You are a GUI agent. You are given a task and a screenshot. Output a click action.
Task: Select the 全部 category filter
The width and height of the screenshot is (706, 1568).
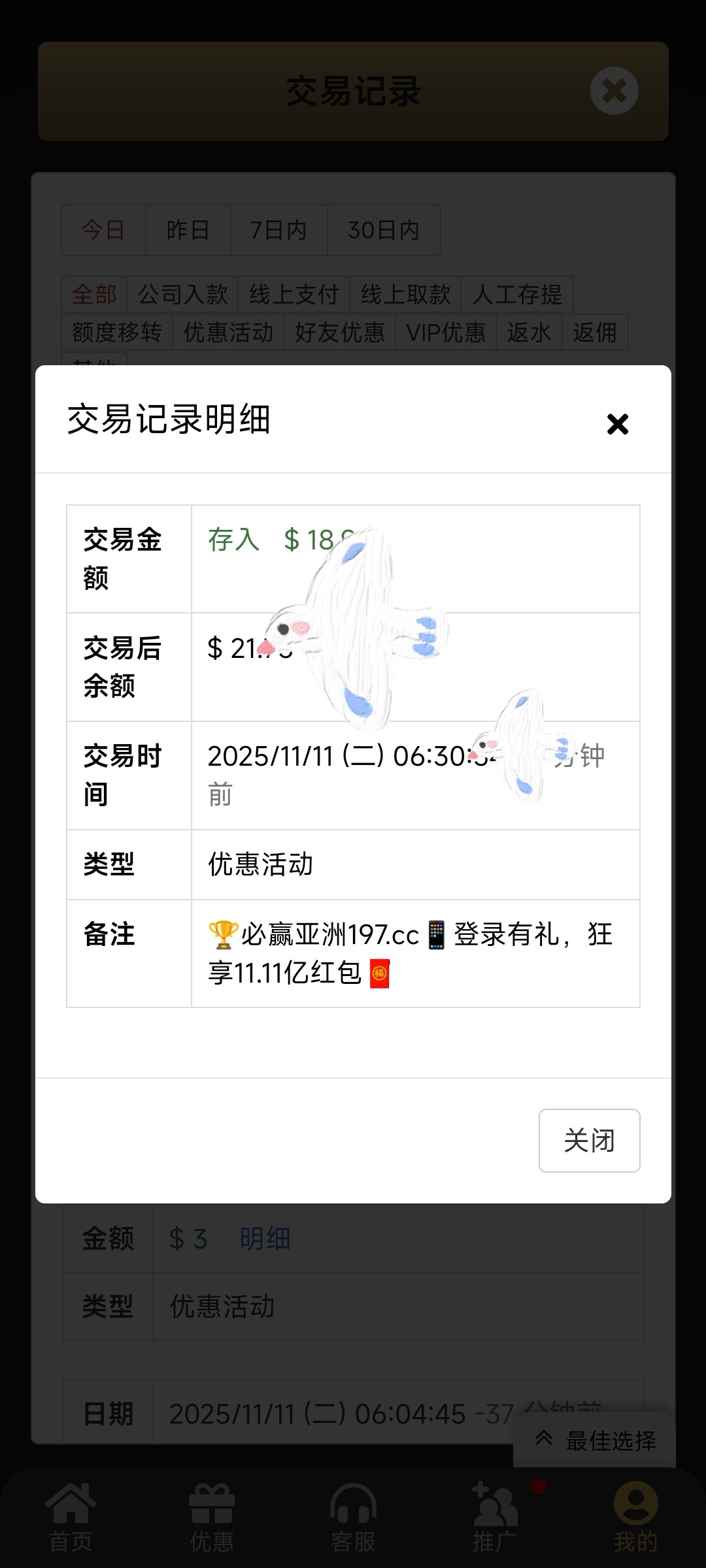[x=94, y=294]
